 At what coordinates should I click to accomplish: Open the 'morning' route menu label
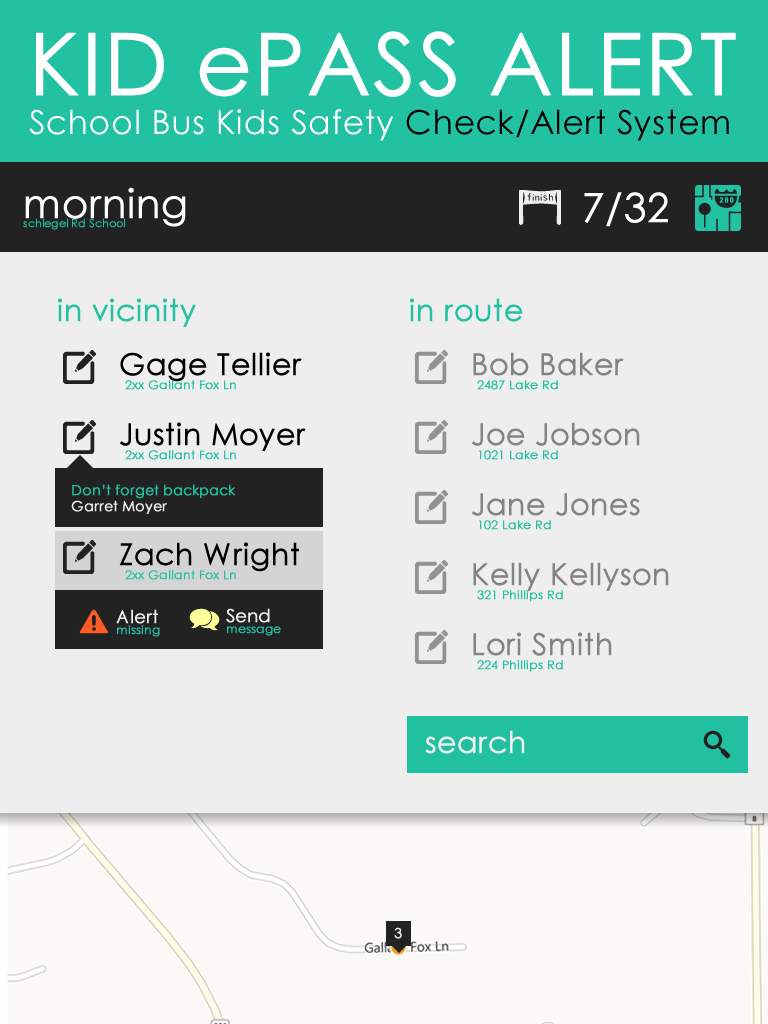[103, 205]
